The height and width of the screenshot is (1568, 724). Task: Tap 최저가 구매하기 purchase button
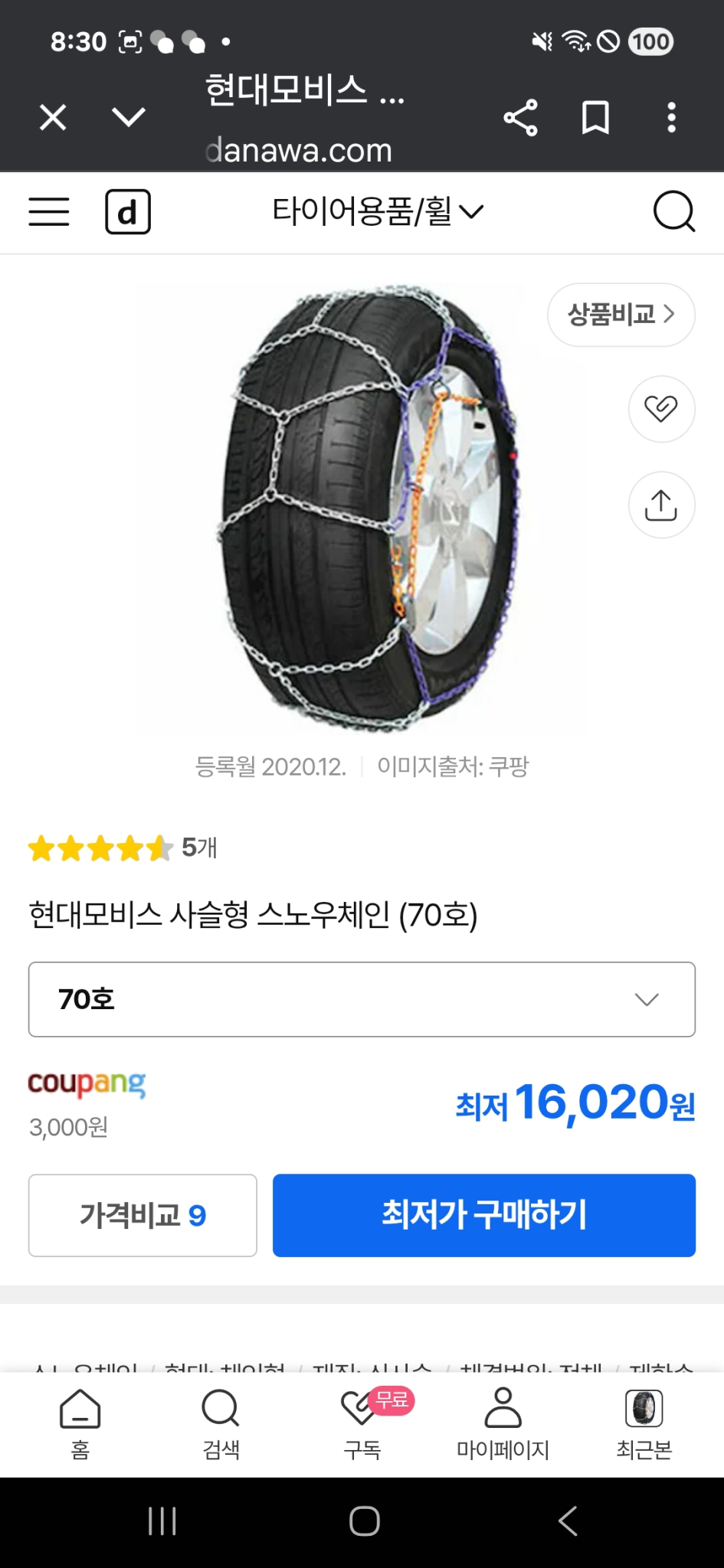[483, 1215]
